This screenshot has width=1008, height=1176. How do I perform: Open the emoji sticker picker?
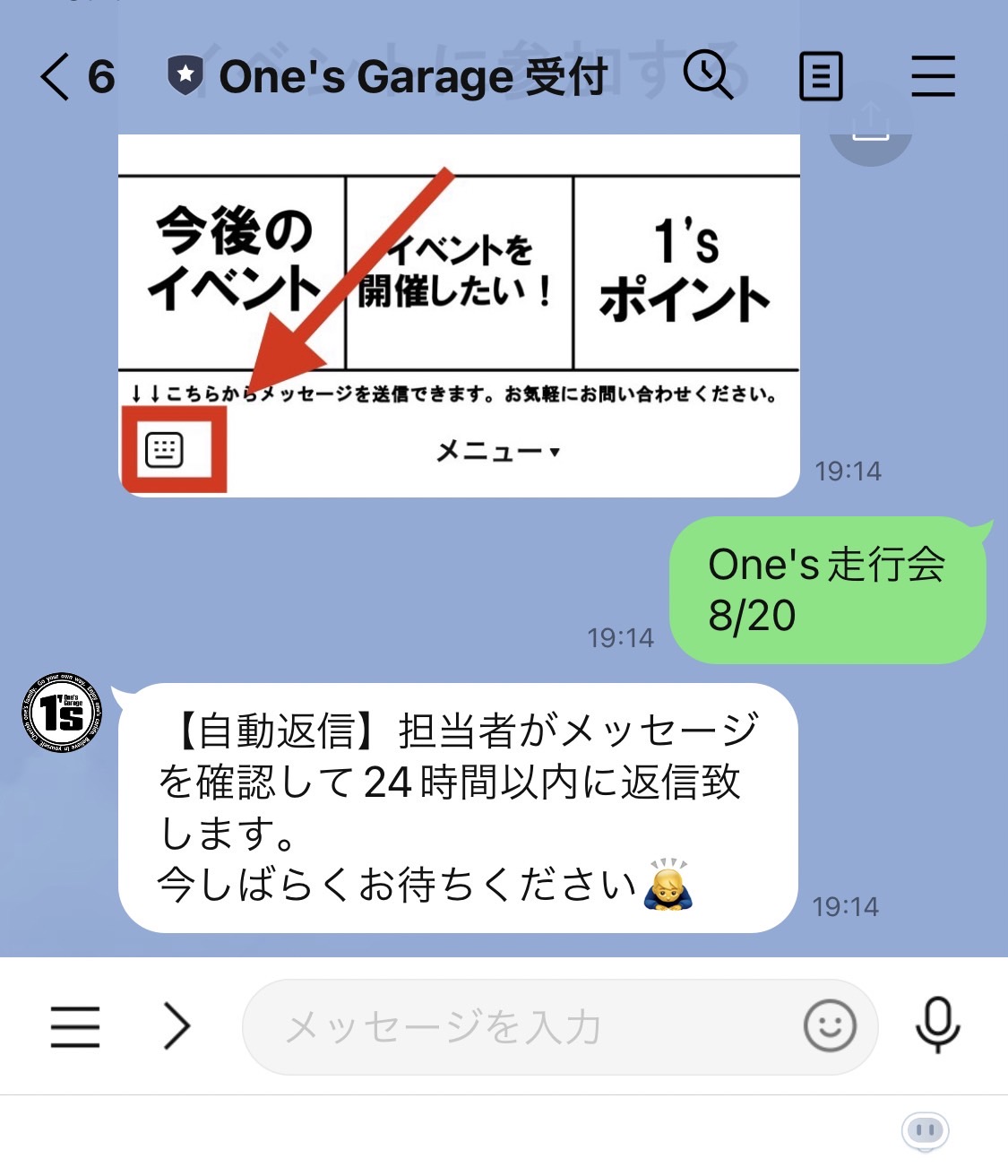pos(830,1026)
